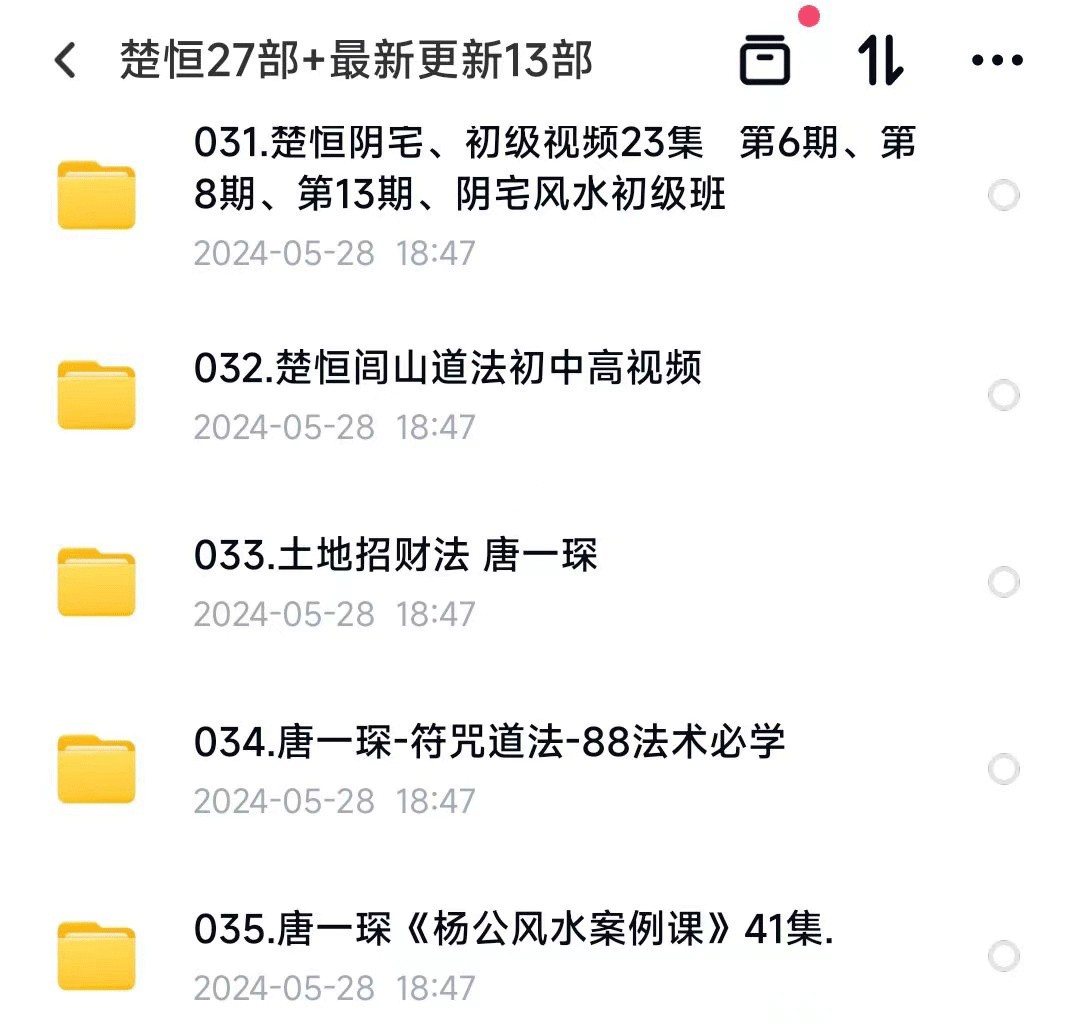Go back from the 楚恒27部 folder
This screenshot has width=1080, height=1025.
[66, 61]
